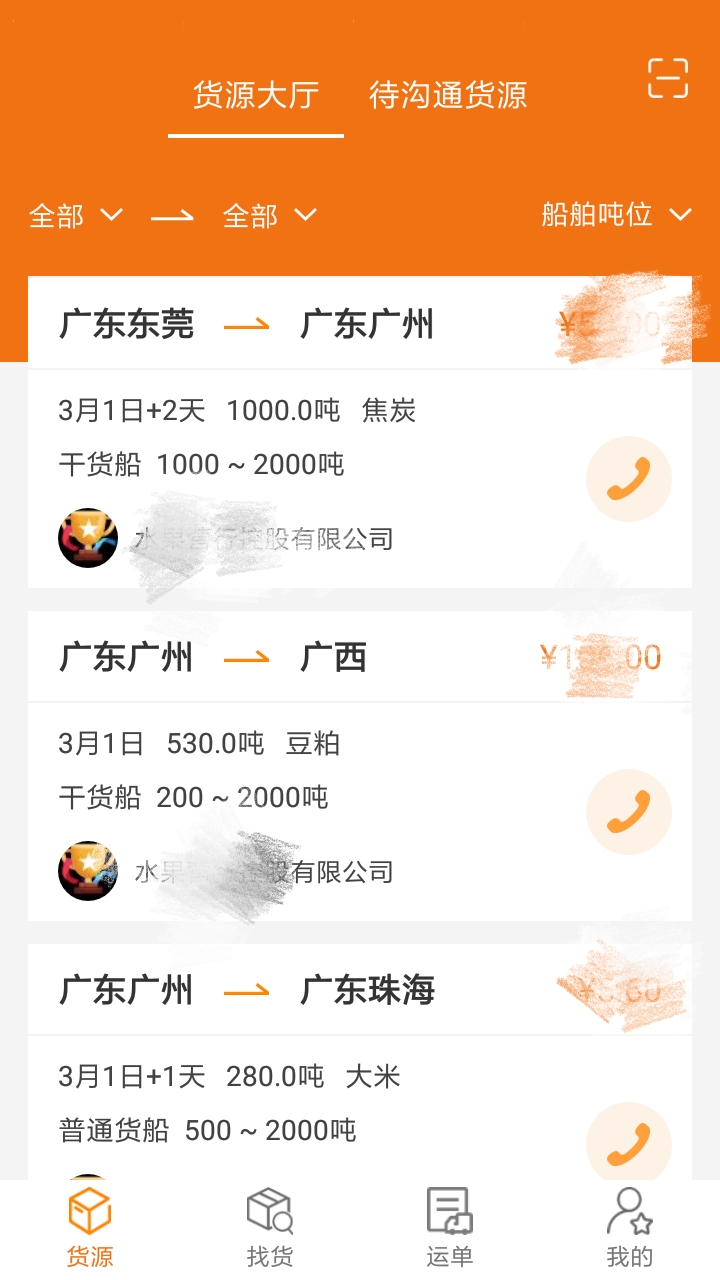
Task: Call the shipper for the 豆粕 soybean meal cargo
Action: [x=628, y=812]
